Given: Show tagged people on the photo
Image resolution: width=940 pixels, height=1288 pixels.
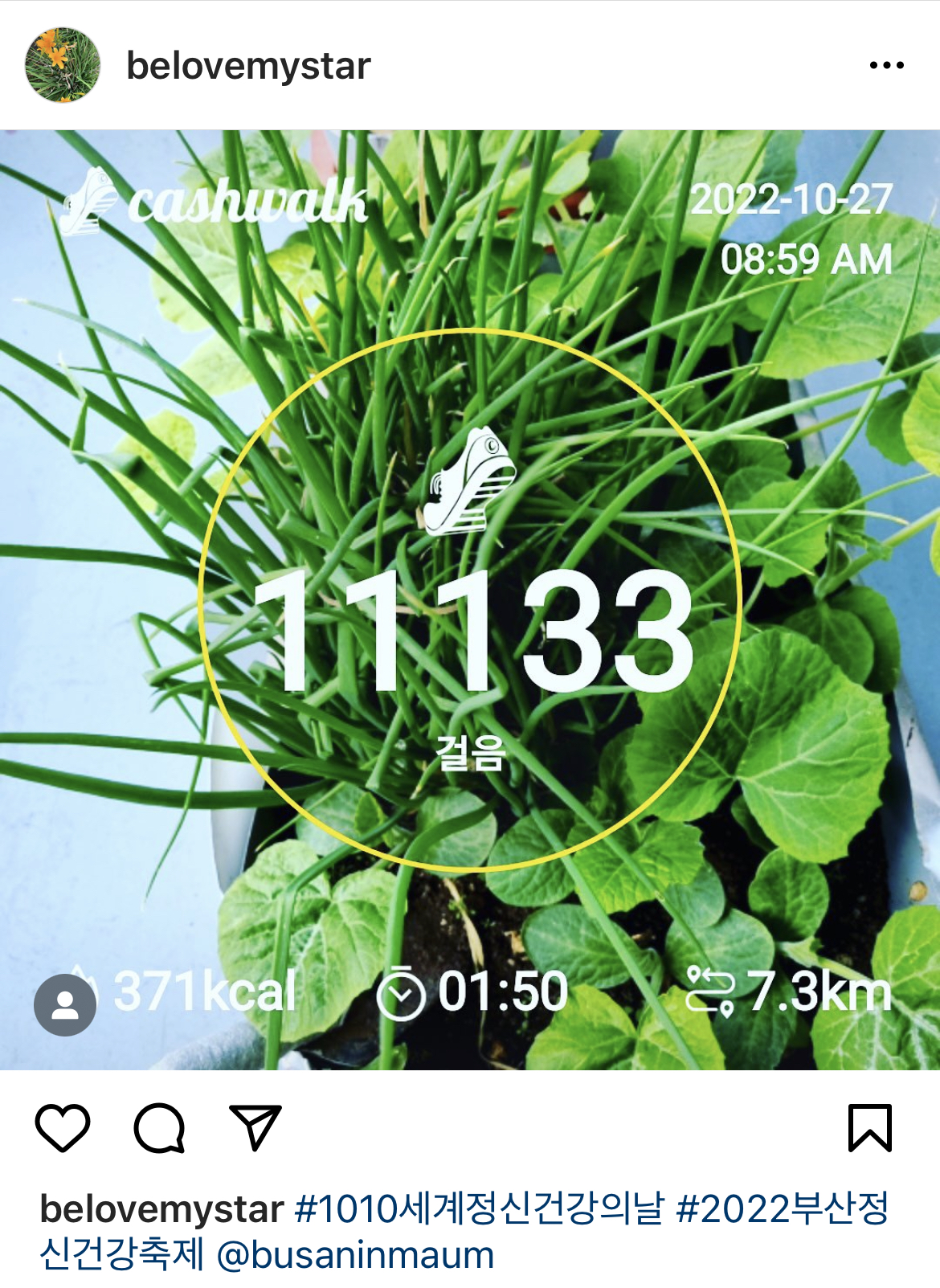Looking at the screenshot, I should pyautogui.click(x=65, y=1004).
